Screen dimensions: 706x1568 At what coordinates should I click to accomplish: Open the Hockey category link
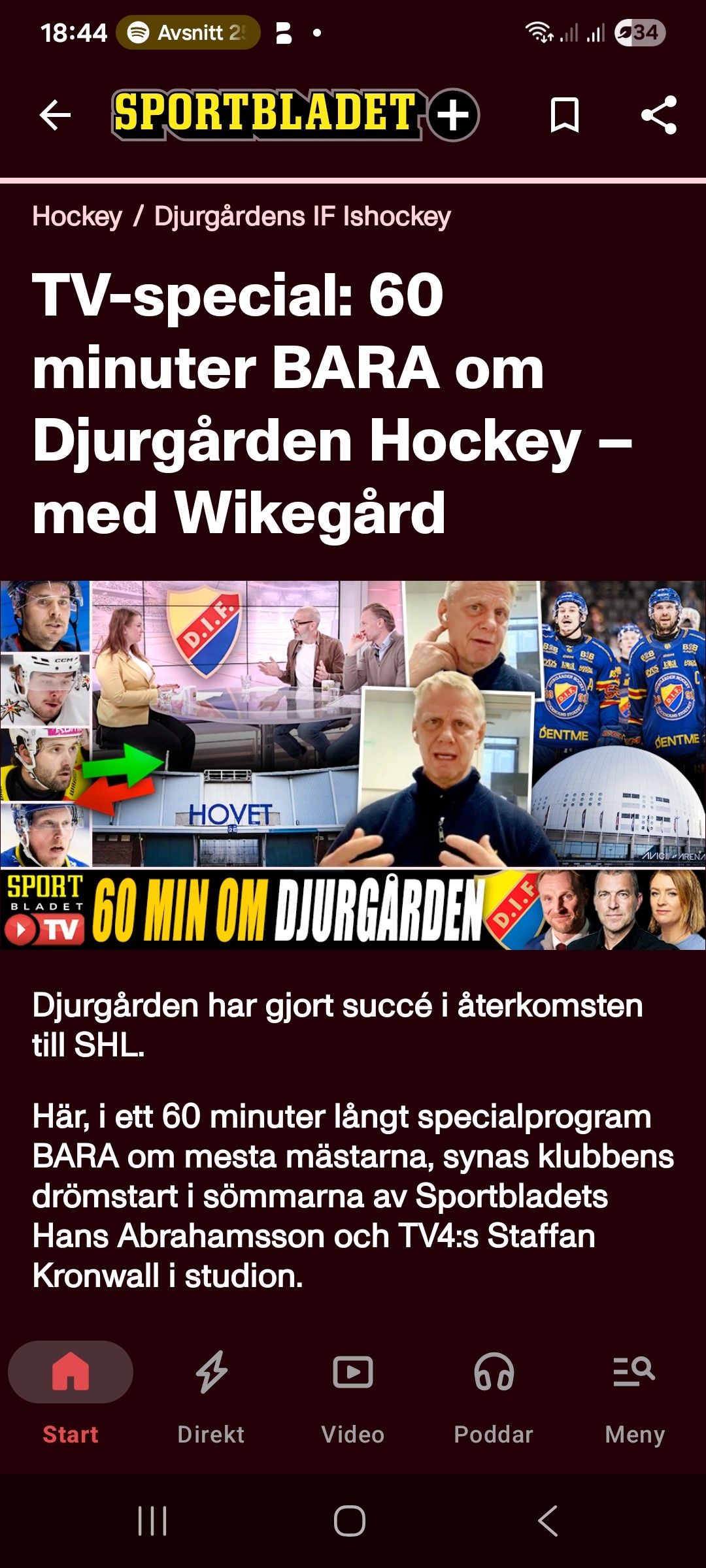coord(77,217)
